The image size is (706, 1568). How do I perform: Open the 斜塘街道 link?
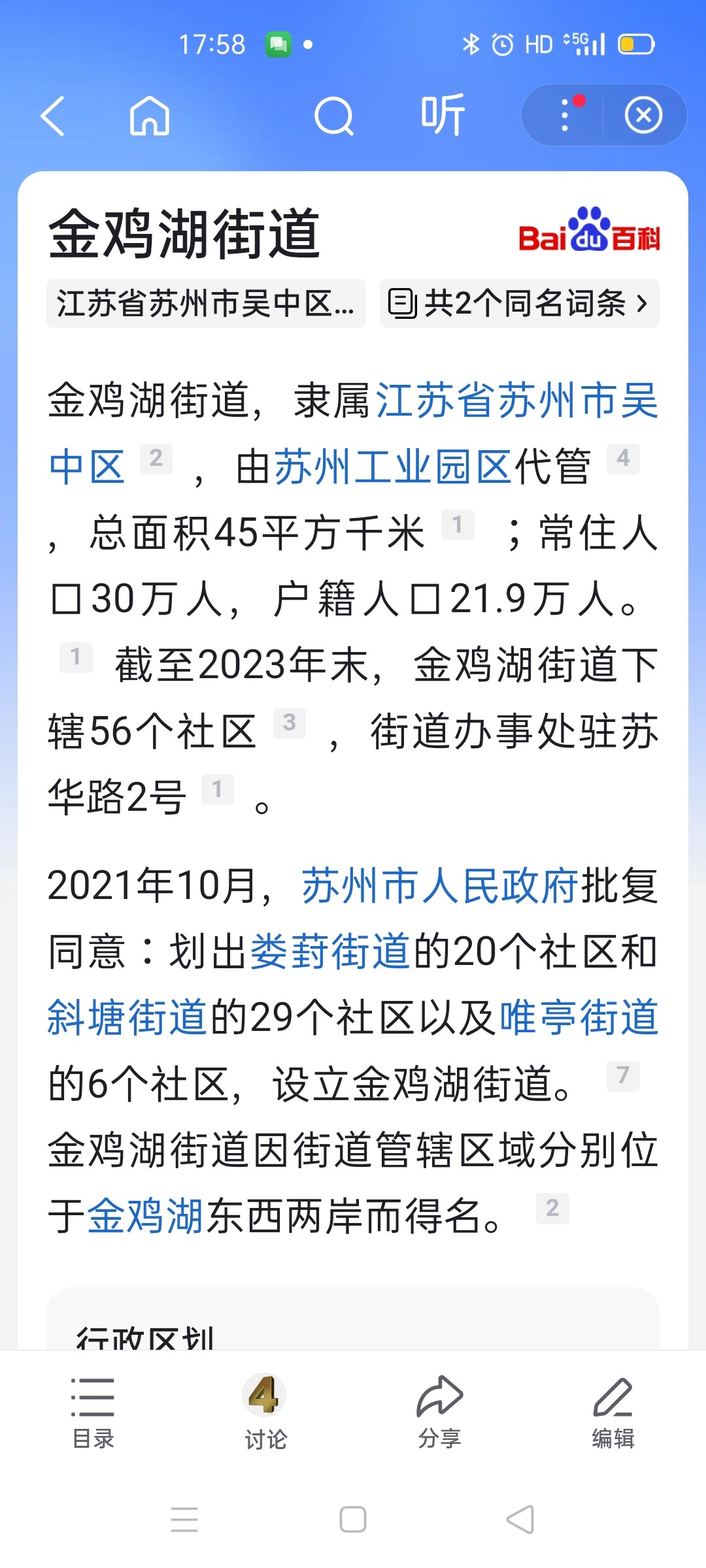(x=127, y=1017)
